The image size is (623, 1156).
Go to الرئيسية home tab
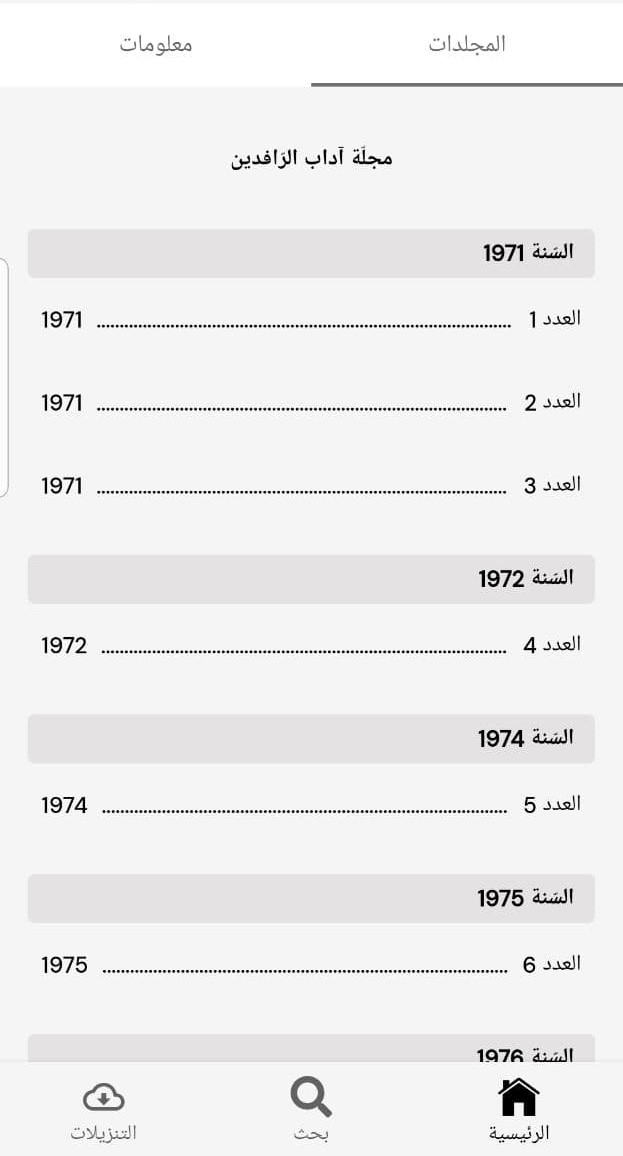pos(519,1110)
